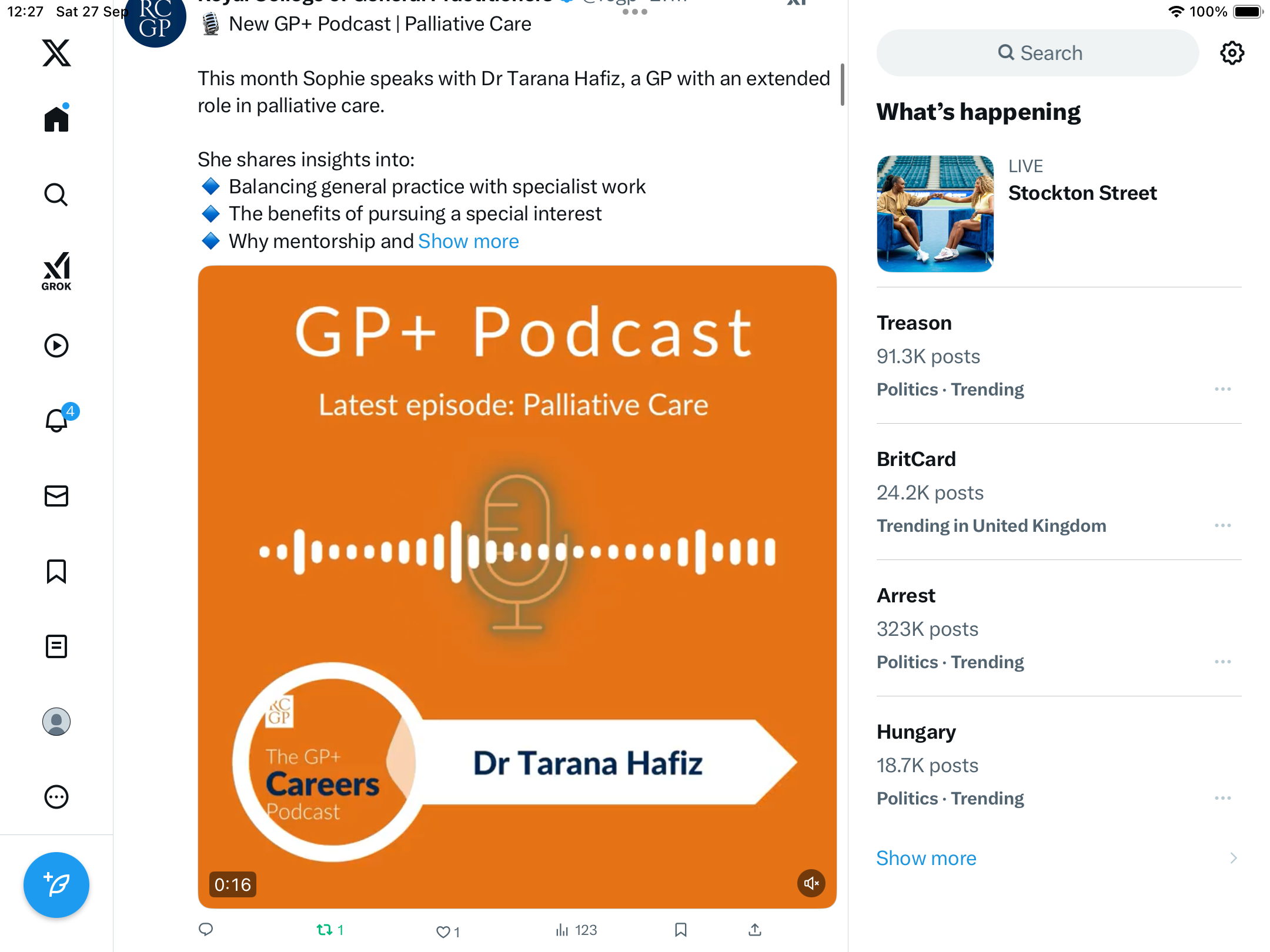Tap the Search field
Viewport: 1270px width, 952px height.
tap(1038, 53)
